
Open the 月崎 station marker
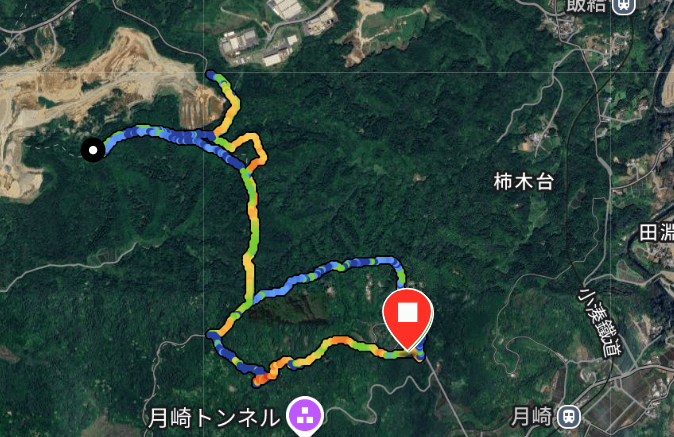pos(568,415)
